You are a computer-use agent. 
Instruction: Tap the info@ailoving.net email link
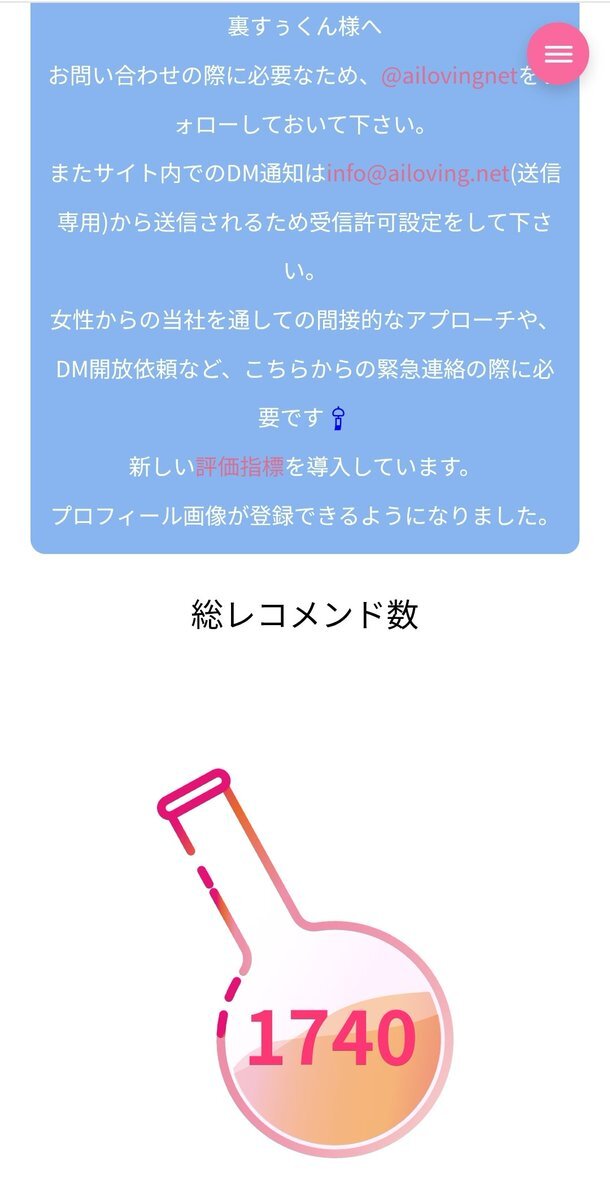pyautogui.click(x=419, y=173)
